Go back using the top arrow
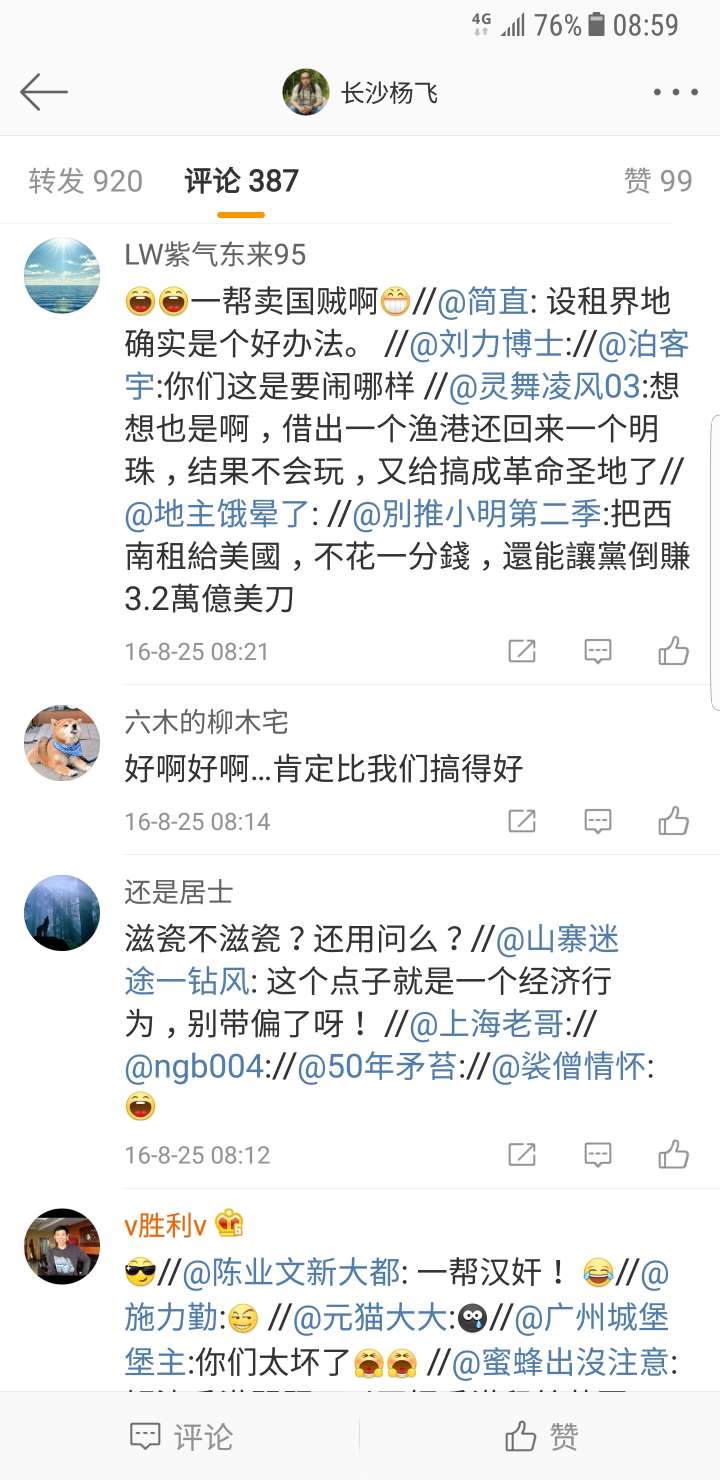 point(43,93)
